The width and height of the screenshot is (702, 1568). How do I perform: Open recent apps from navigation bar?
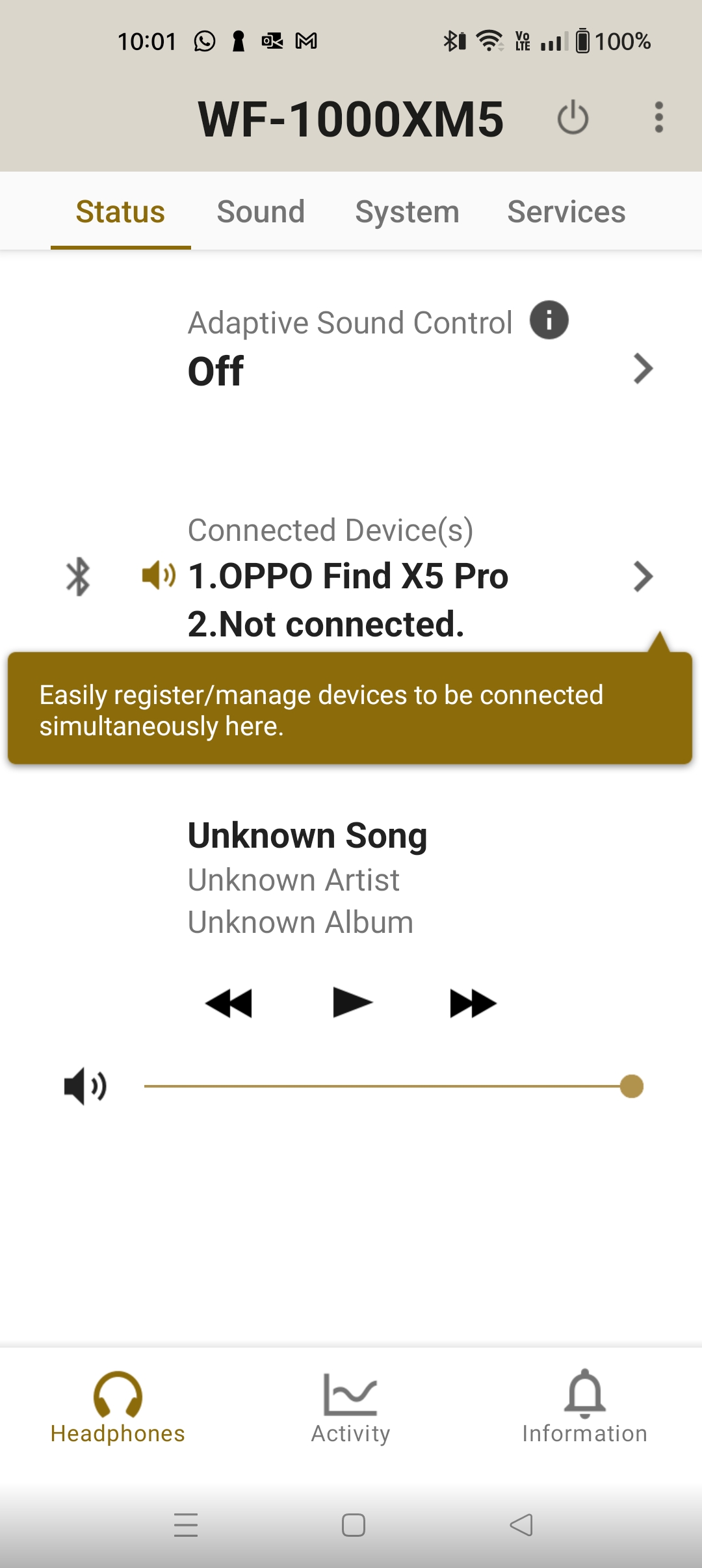coord(186,1525)
